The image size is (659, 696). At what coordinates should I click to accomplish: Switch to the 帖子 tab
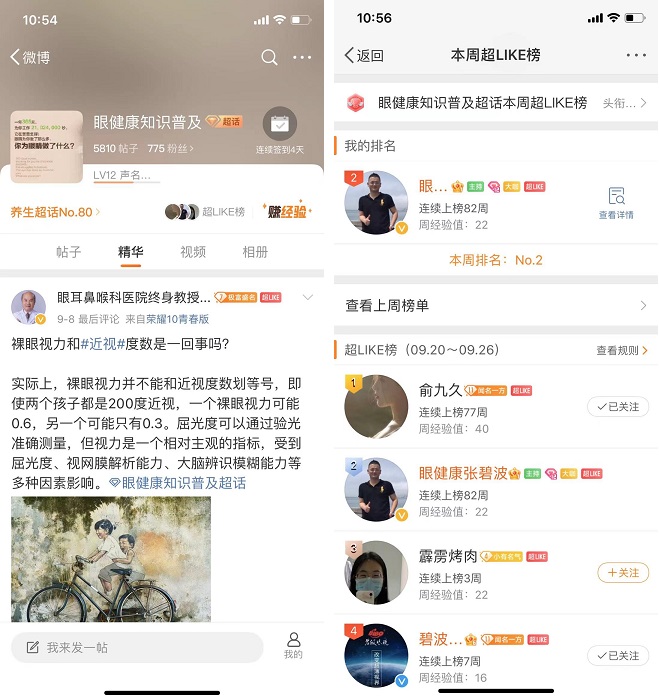[68, 252]
